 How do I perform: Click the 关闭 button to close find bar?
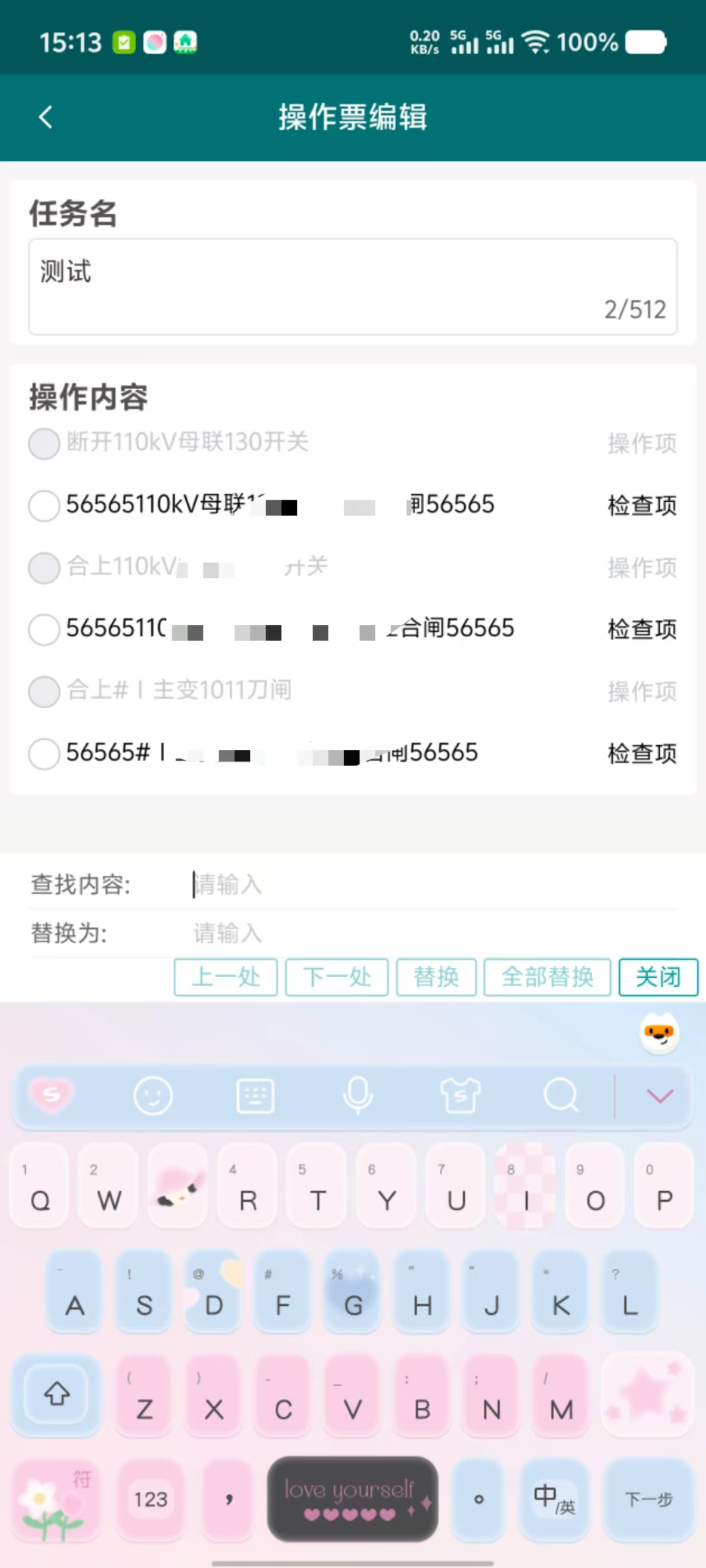[658, 977]
